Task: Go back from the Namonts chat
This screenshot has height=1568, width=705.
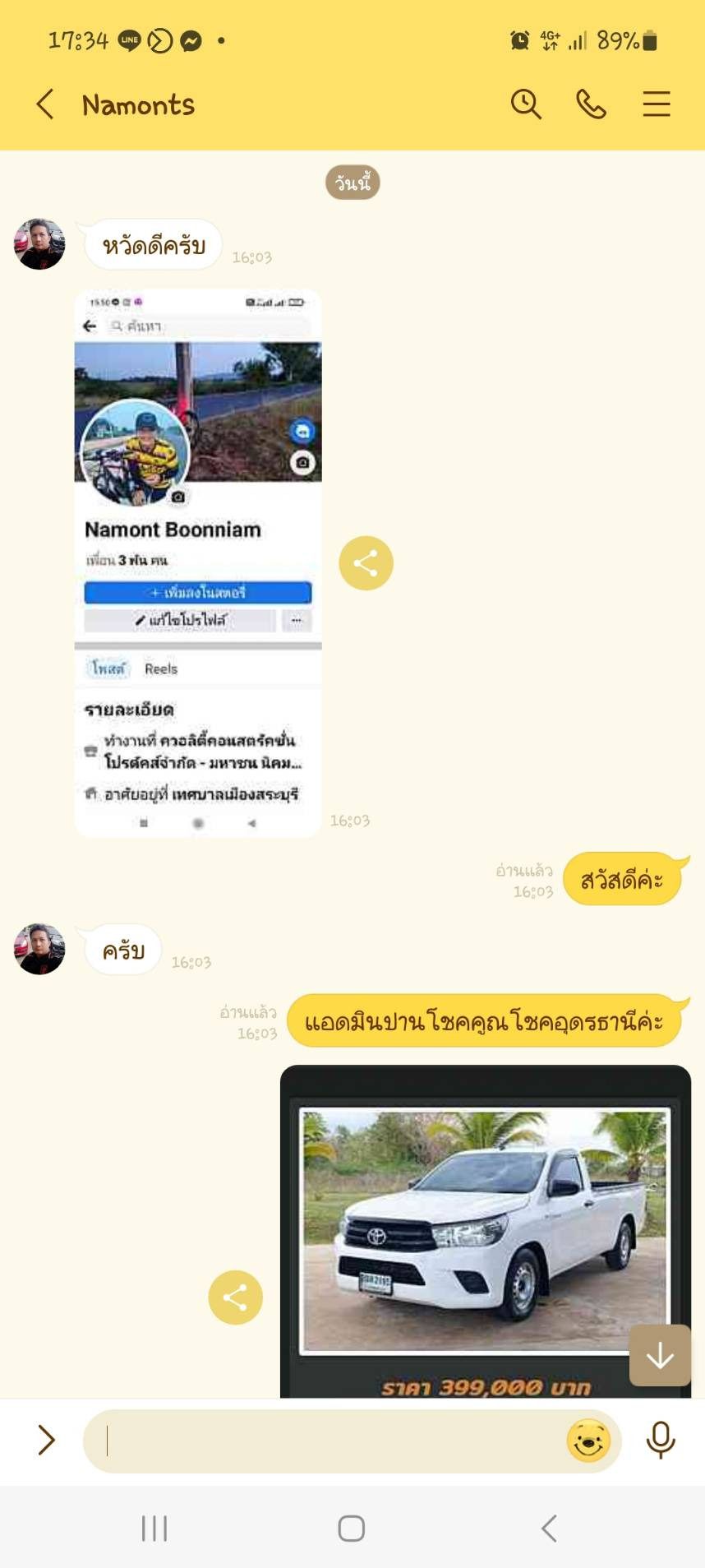Action: click(x=46, y=104)
